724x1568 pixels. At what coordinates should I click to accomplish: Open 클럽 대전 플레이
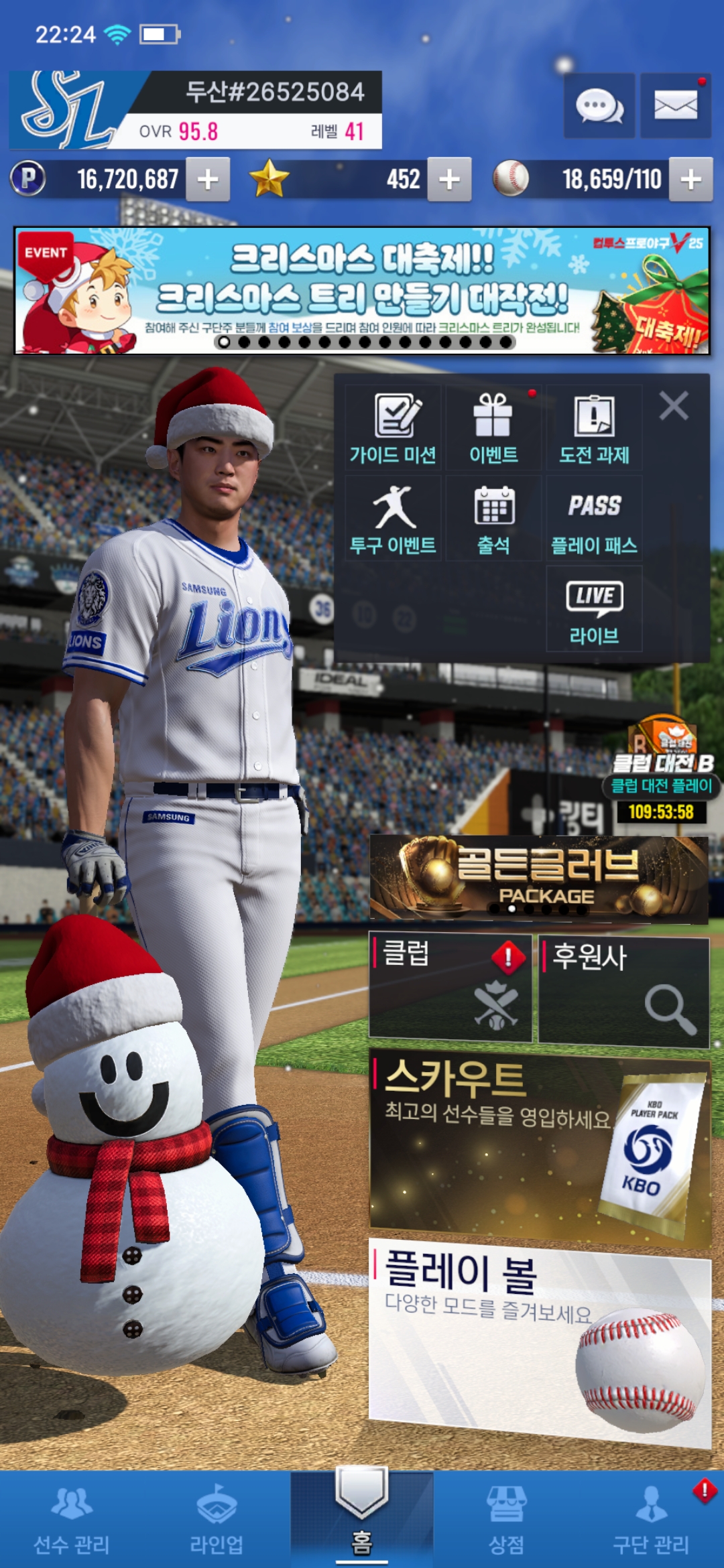tap(661, 785)
